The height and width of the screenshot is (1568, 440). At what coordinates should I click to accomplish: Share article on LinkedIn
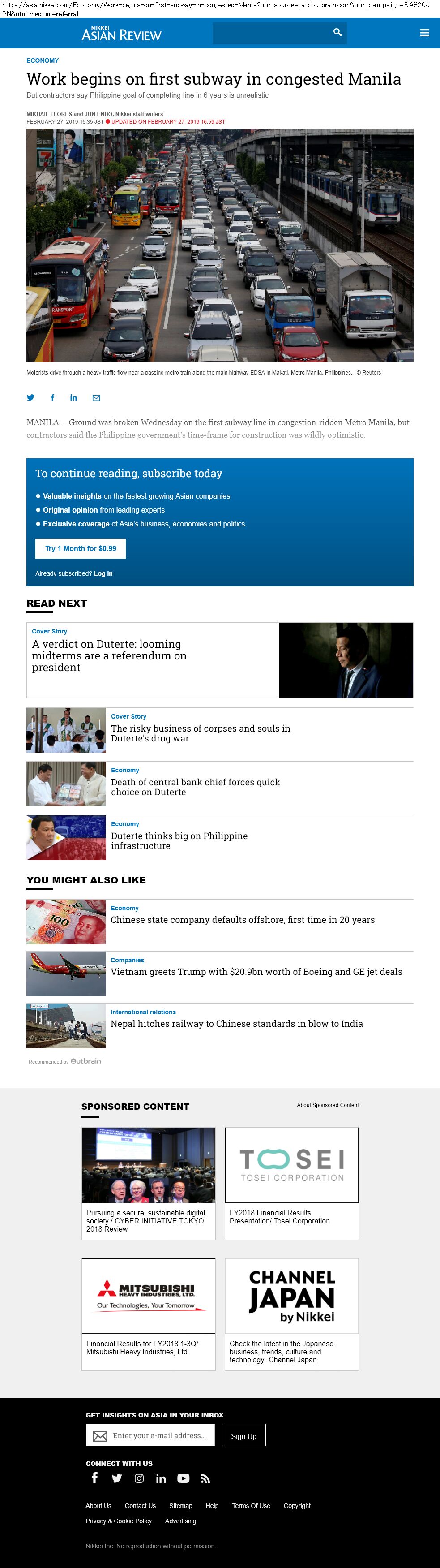tap(74, 397)
